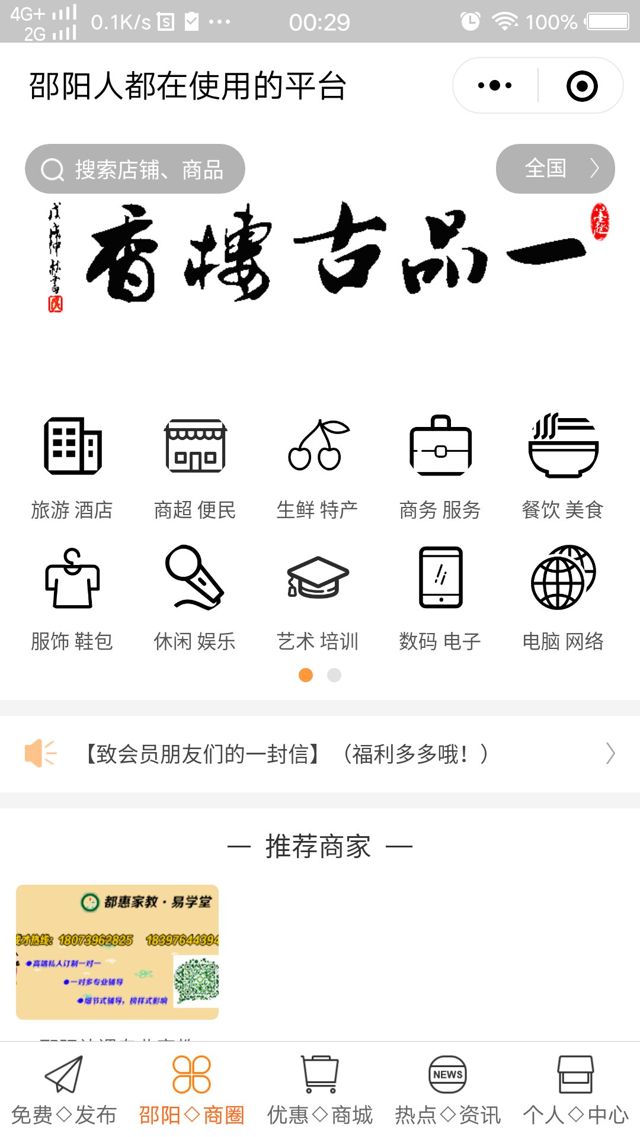Viewport: 640px width, 1137px height.
Task: Open the 艺术 培训 category
Action: (318, 598)
